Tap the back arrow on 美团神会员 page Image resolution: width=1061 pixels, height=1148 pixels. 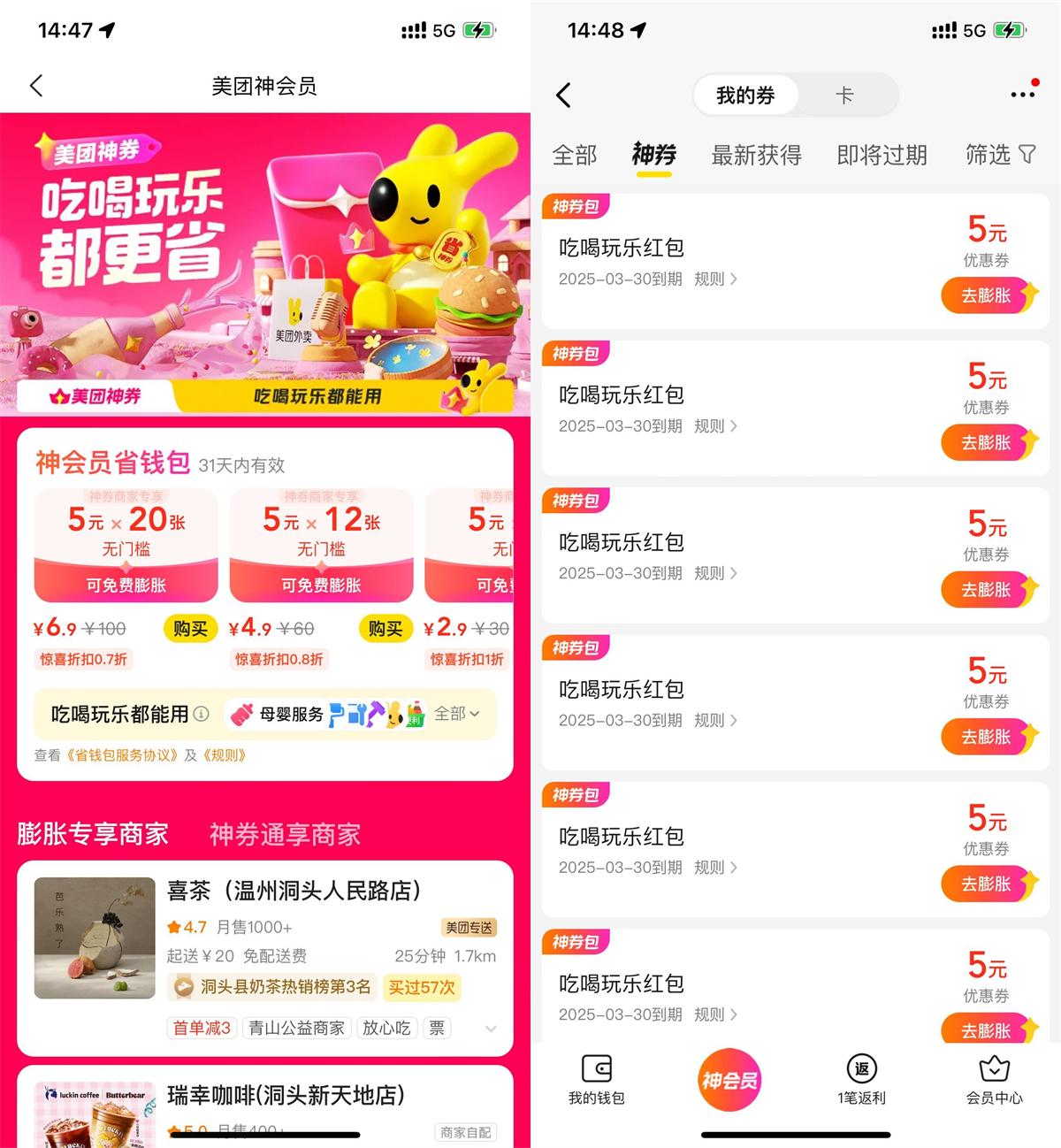[35, 85]
